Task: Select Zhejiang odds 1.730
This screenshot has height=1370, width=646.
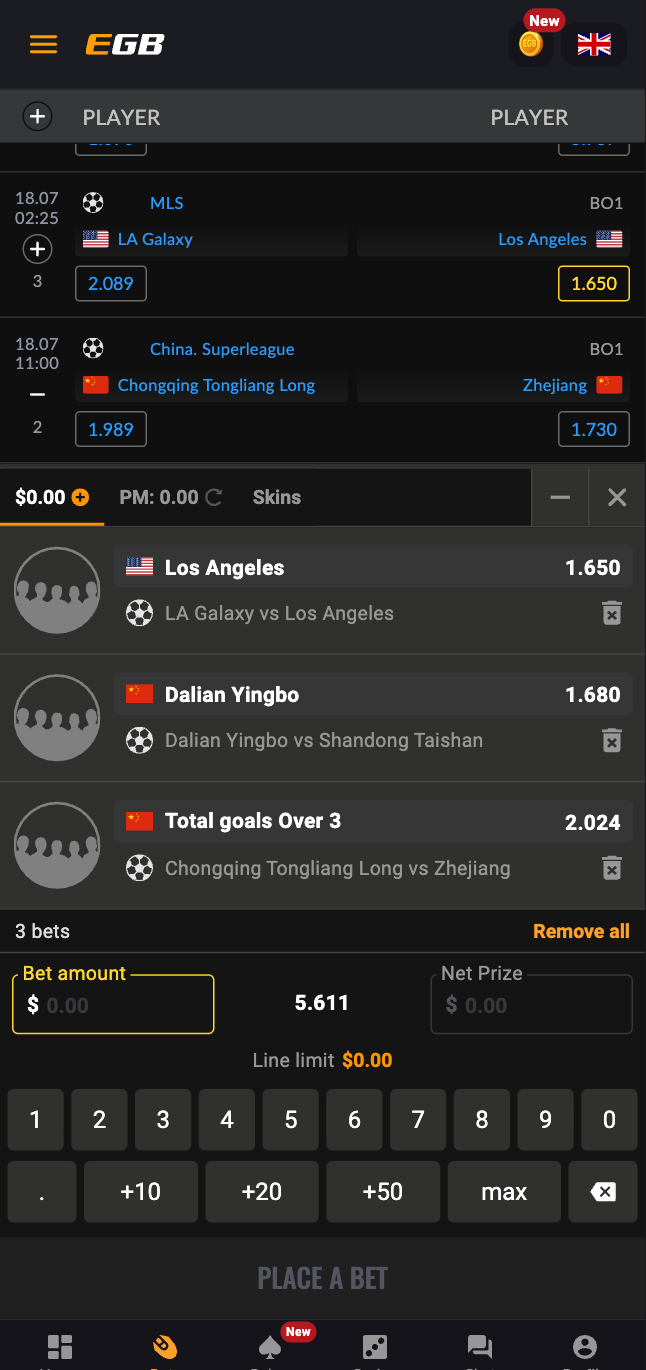Action: pyautogui.click(x=594, y=429)
